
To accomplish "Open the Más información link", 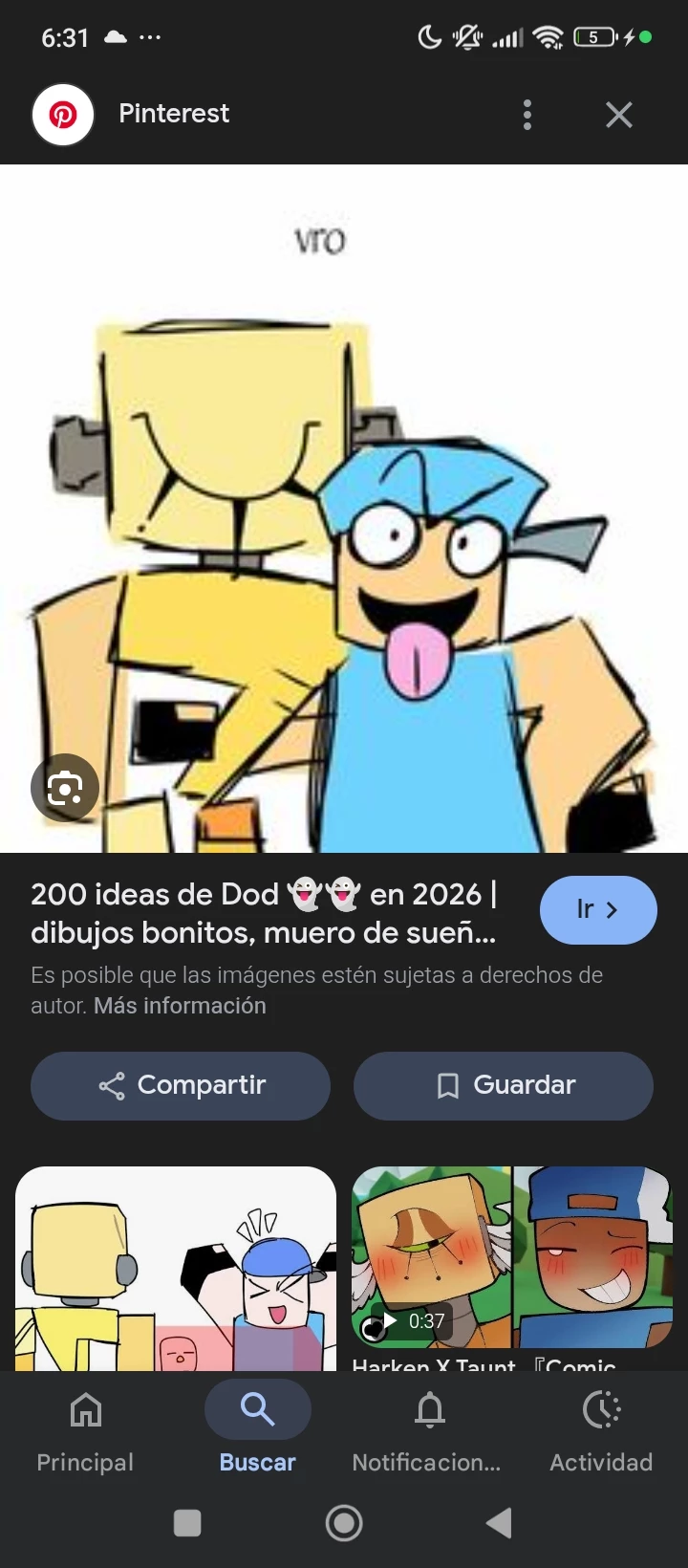I will tap(180, 1006).
